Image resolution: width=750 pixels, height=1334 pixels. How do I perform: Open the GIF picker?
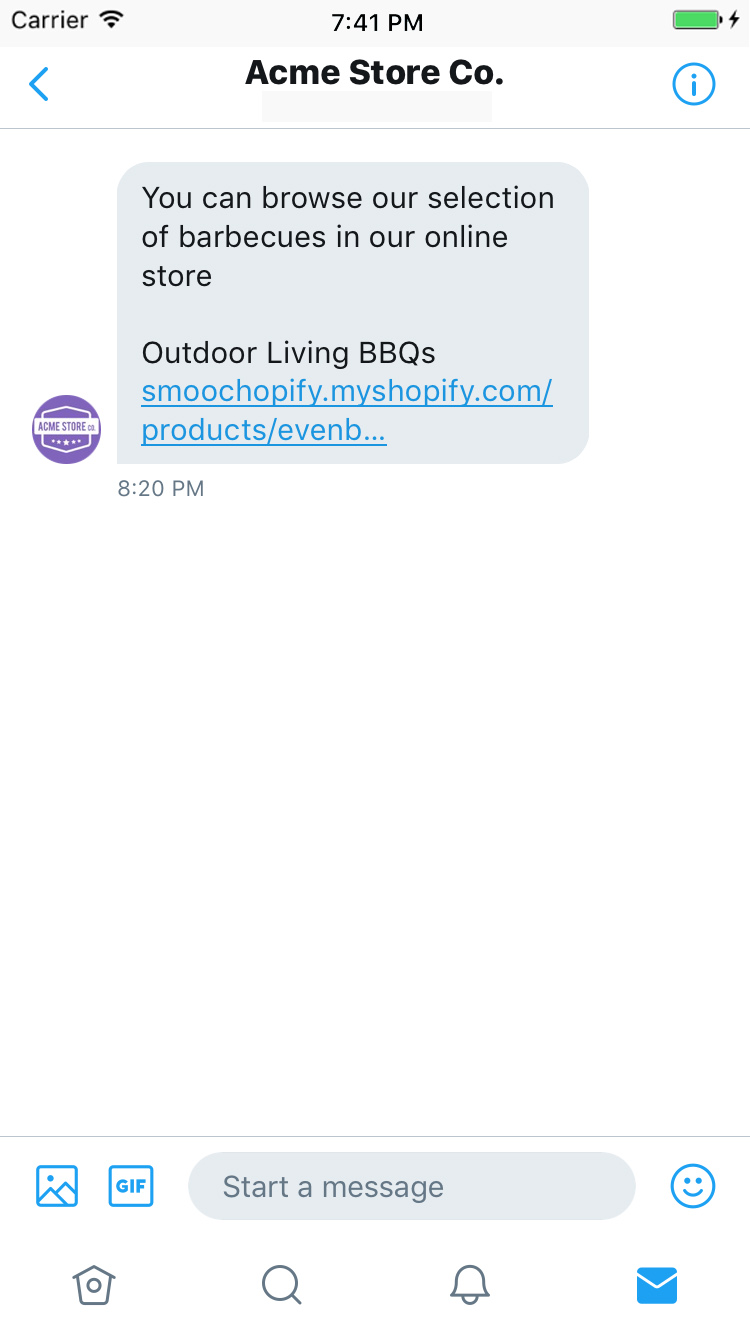[x=131, y=1186]
